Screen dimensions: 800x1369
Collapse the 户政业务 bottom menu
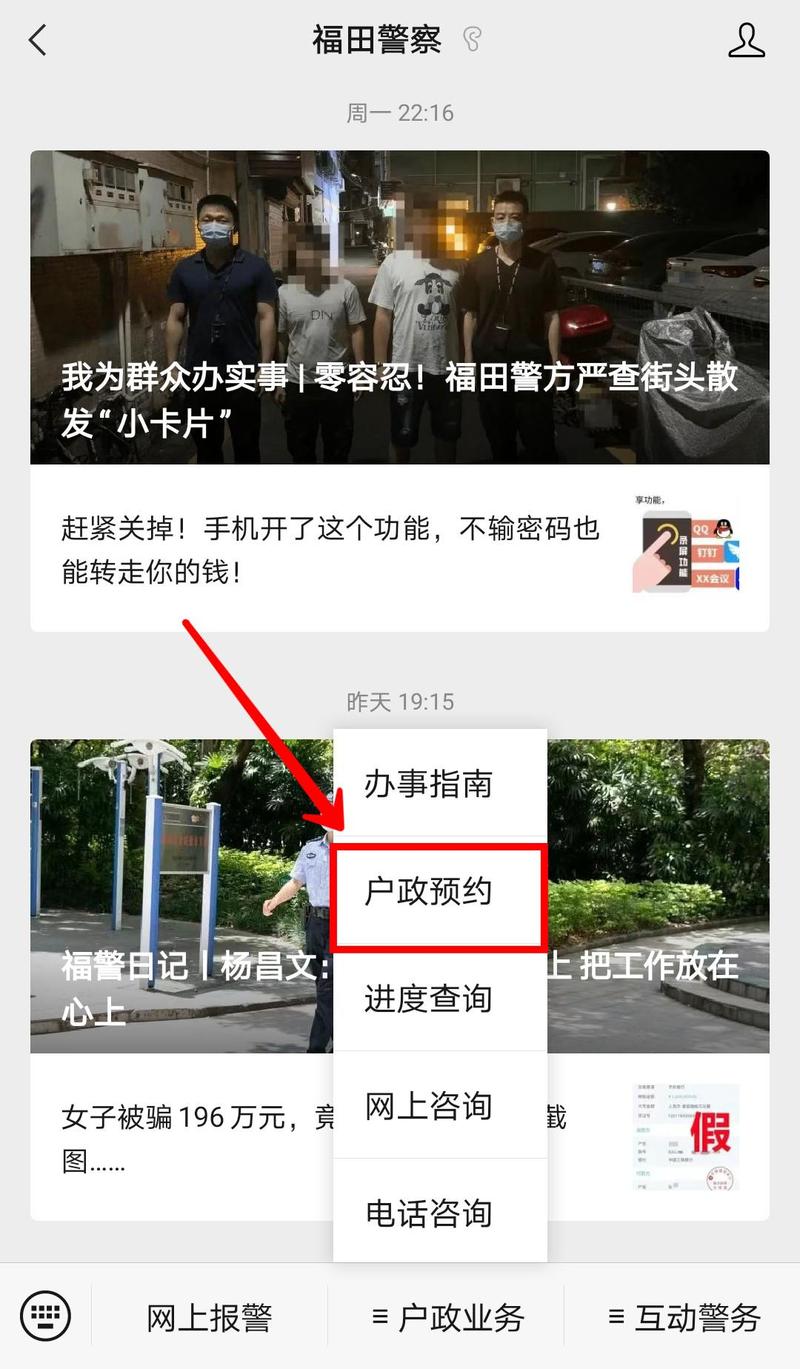click(x=447, y=1317)
